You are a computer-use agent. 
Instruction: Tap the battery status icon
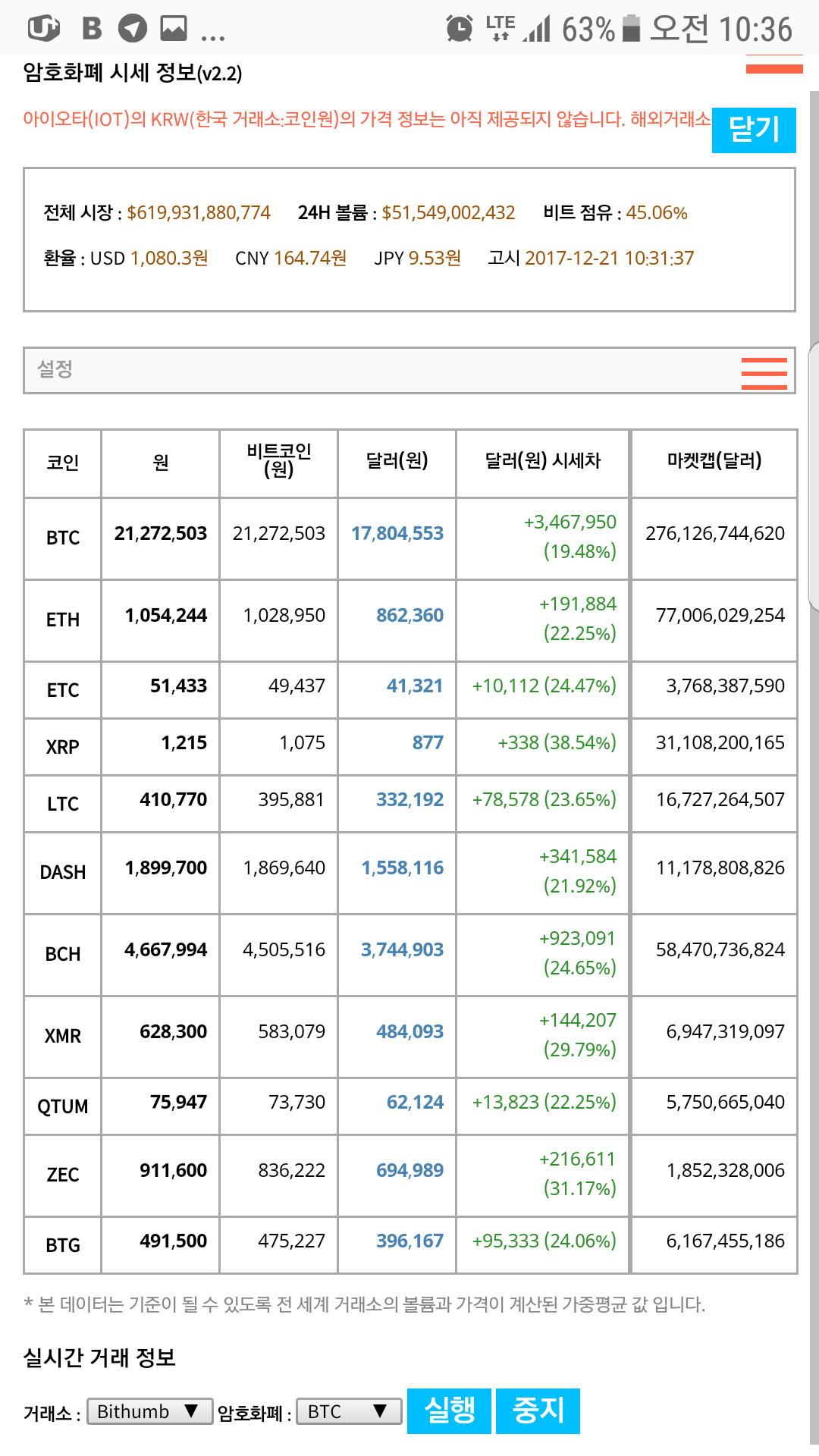coord(634,27)
